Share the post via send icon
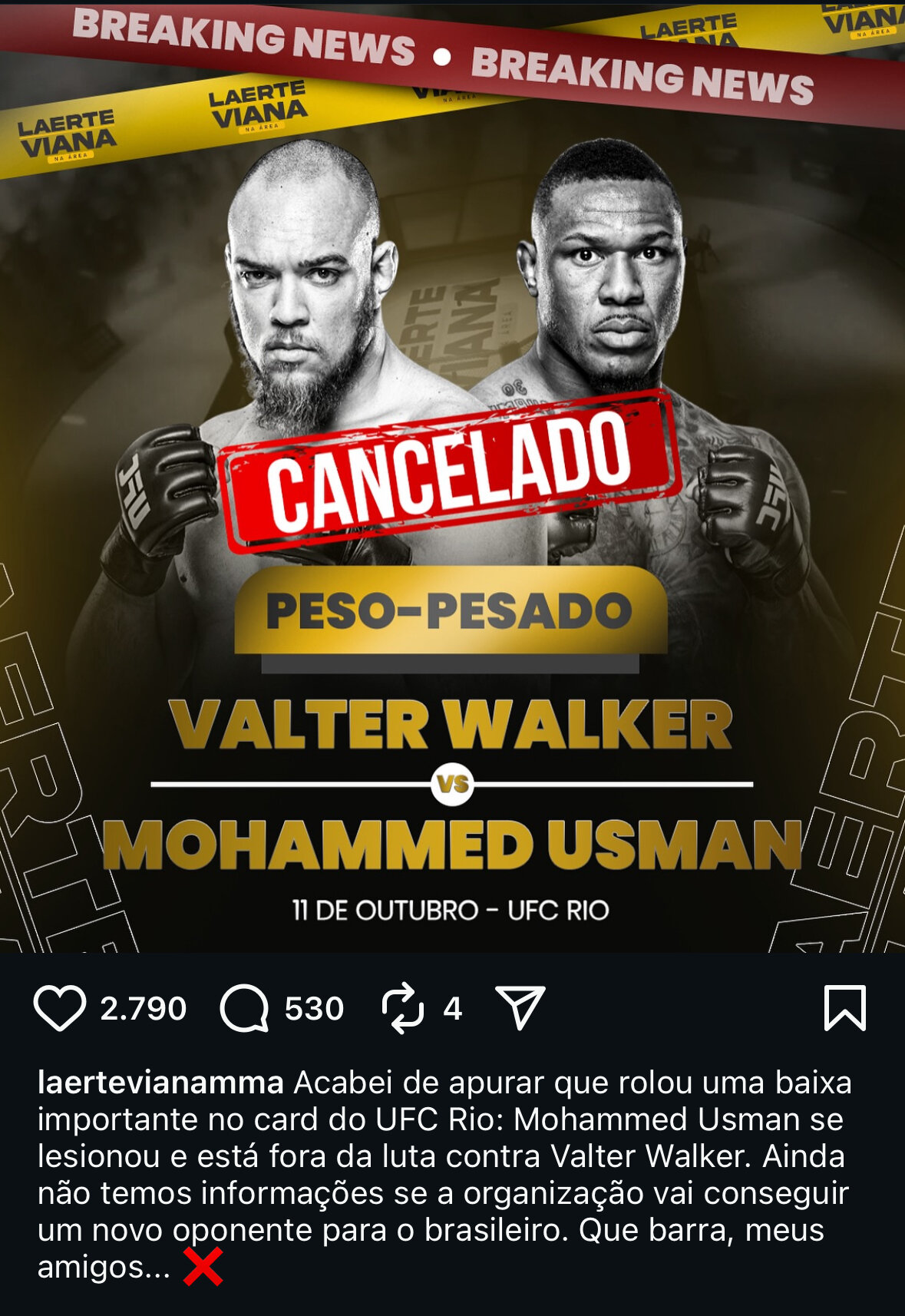 coord(520,1007)
